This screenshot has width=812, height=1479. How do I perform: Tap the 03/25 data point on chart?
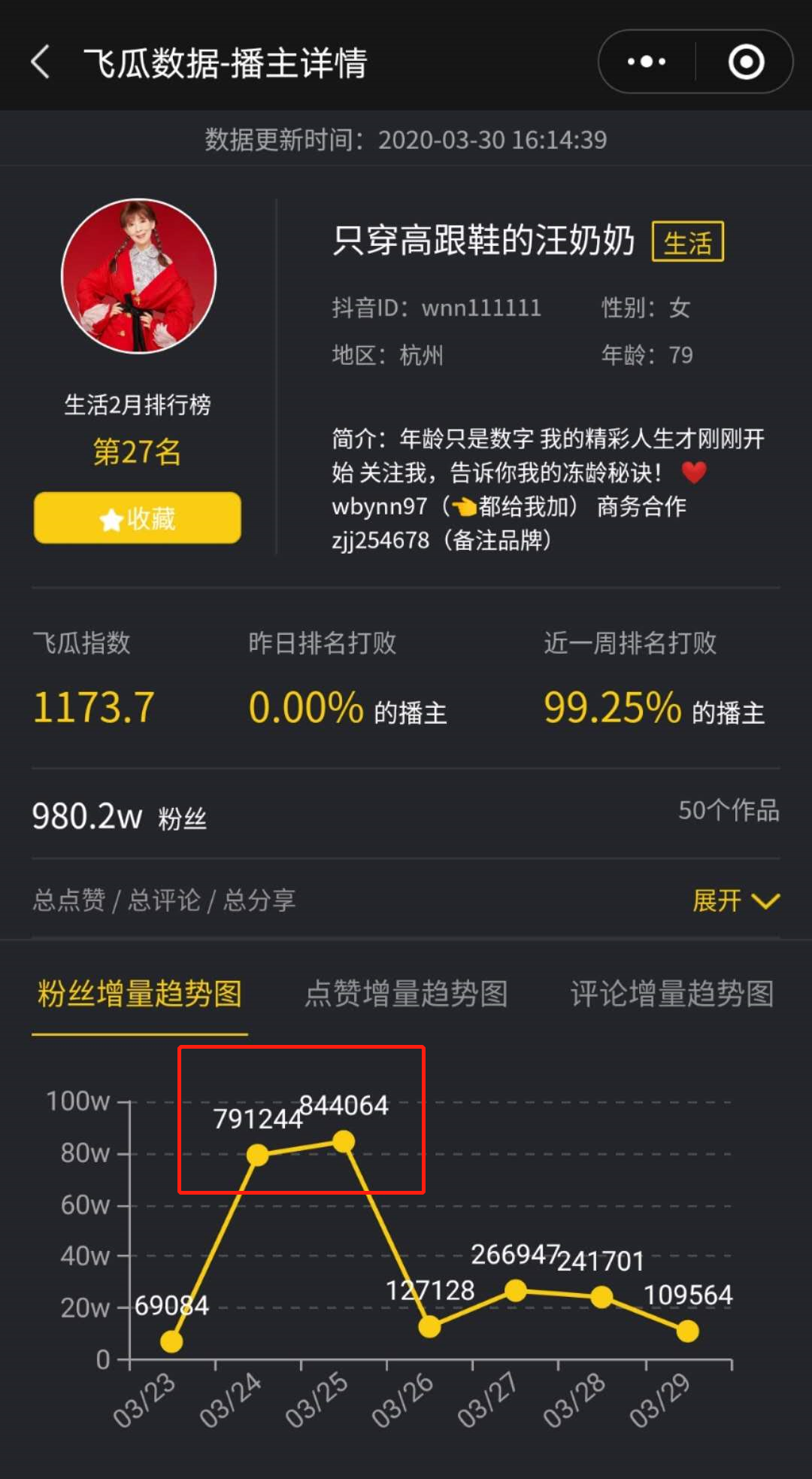click(344, 1142)
